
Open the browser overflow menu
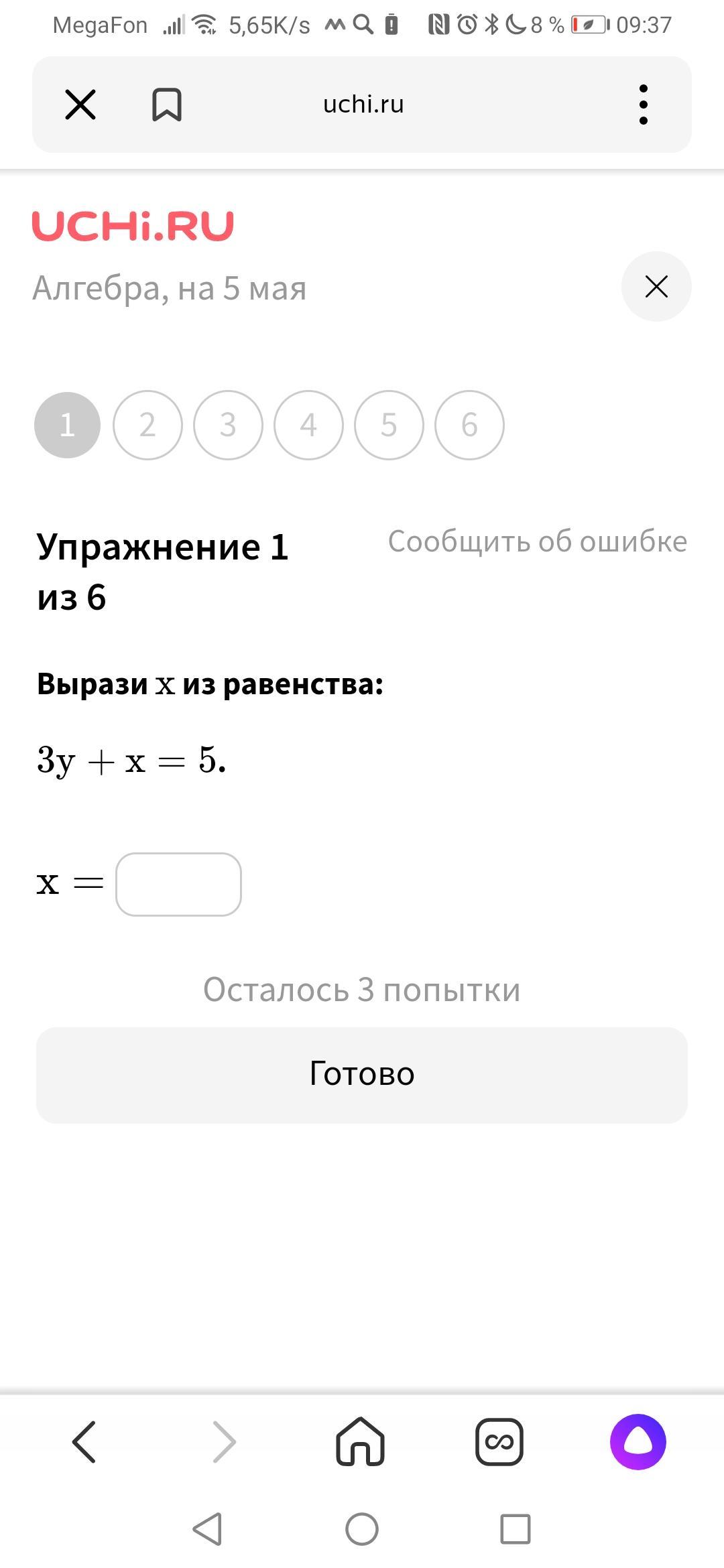(x=643, y=105)
